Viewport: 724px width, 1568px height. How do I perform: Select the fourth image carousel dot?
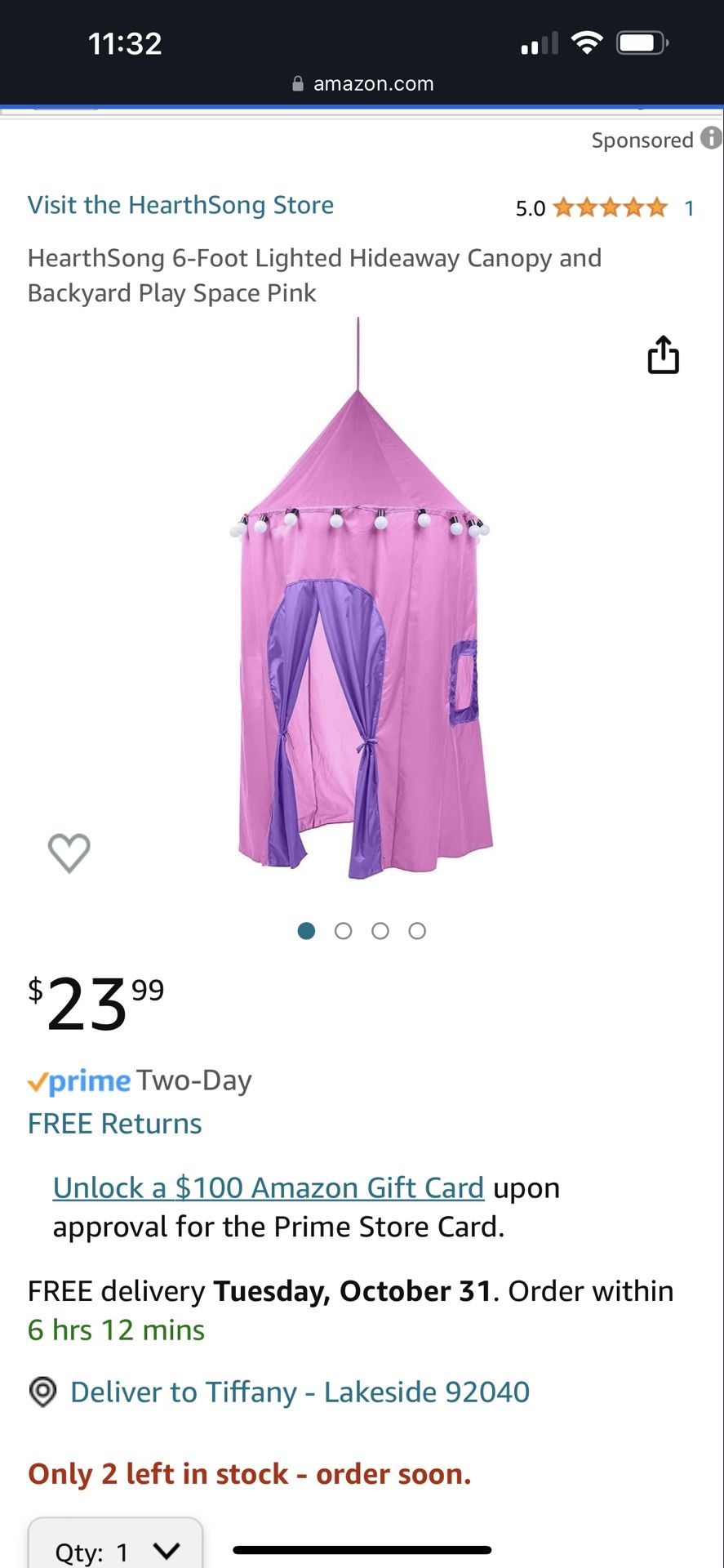(417, 930)
